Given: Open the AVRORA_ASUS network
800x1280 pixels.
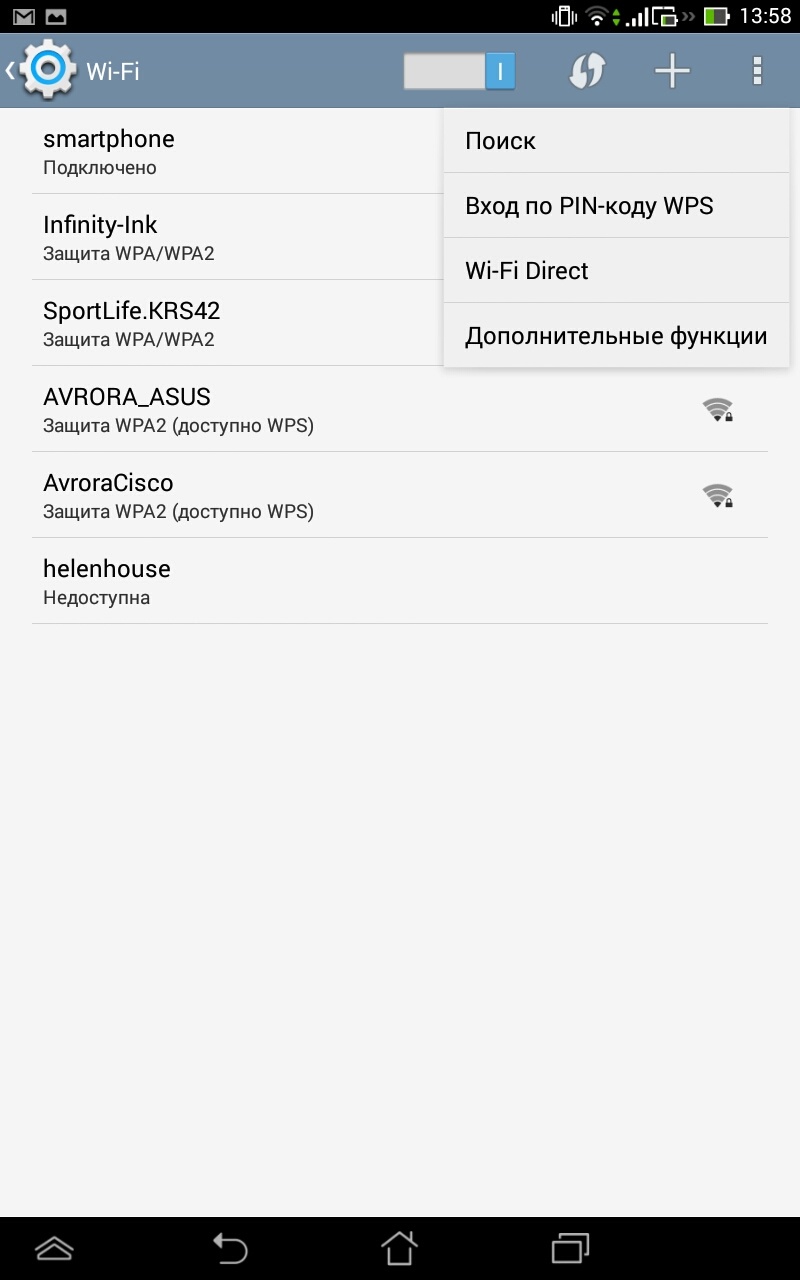Looking at the screenshot, I should coord(300,409).
